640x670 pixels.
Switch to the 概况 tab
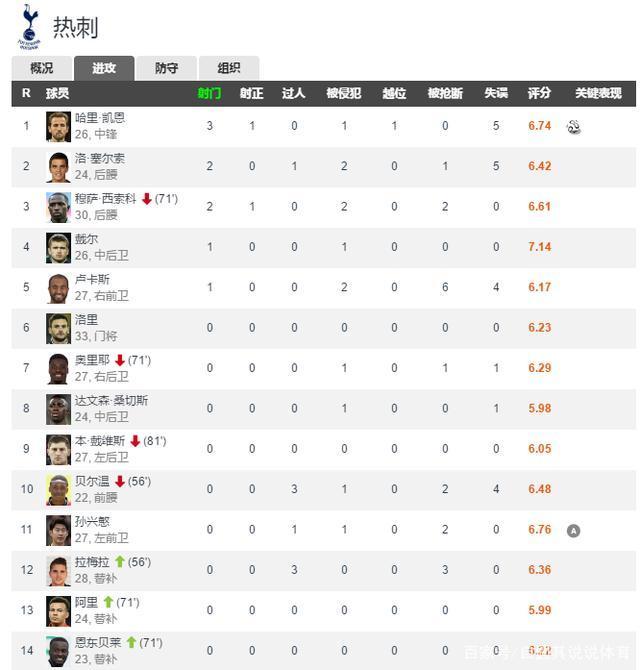tap(41, 68)
